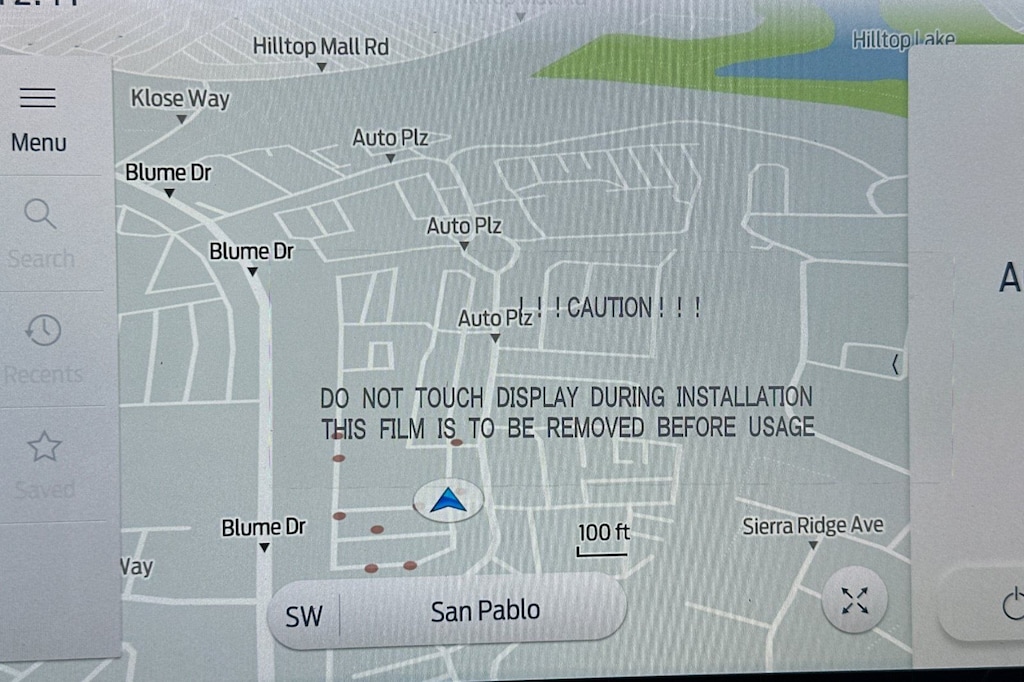Image resolution: width=1024 pixels, height=682 pixels.
Task: Expand the side panel collapse arrow
Action: pos(895,365)
